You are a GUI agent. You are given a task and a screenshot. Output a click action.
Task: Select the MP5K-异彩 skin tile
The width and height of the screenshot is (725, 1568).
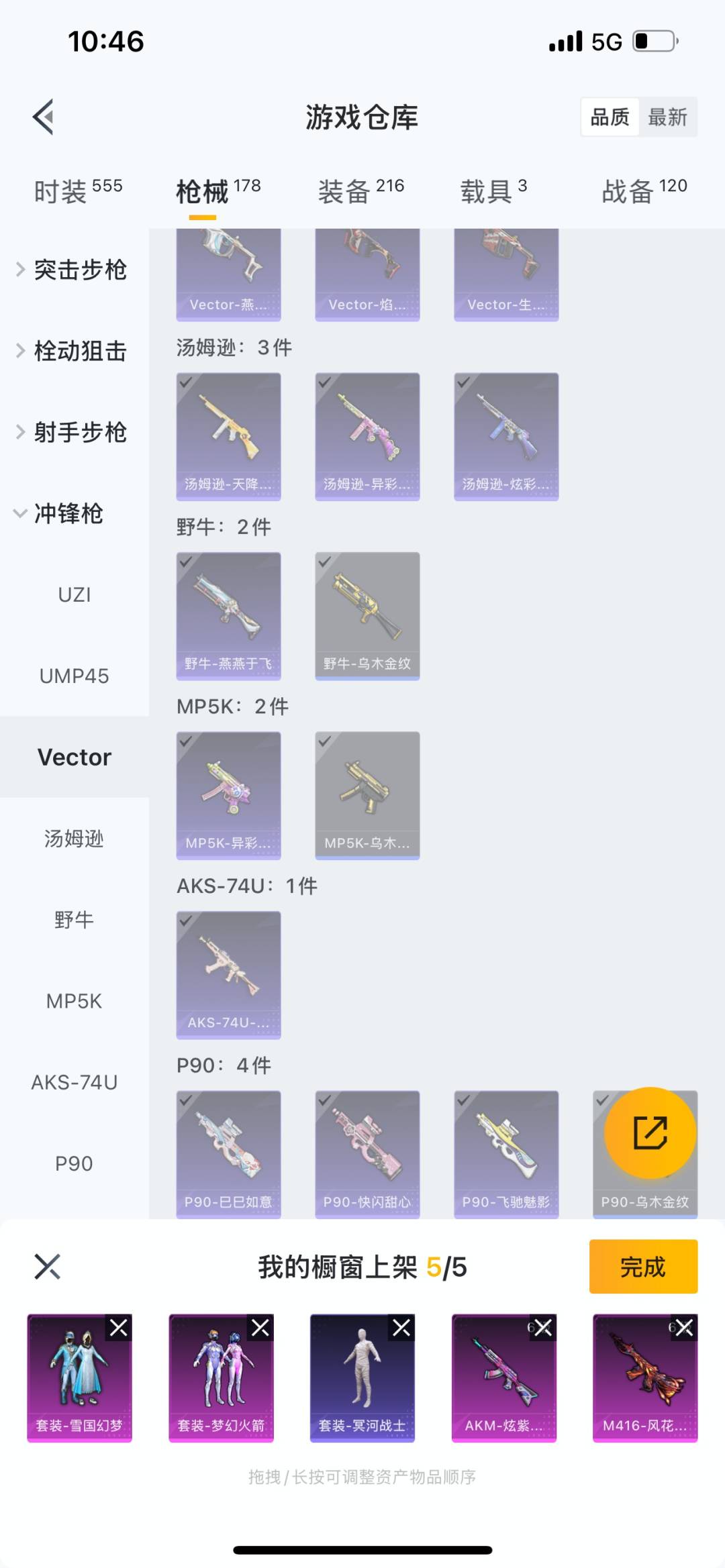[228, 795]
